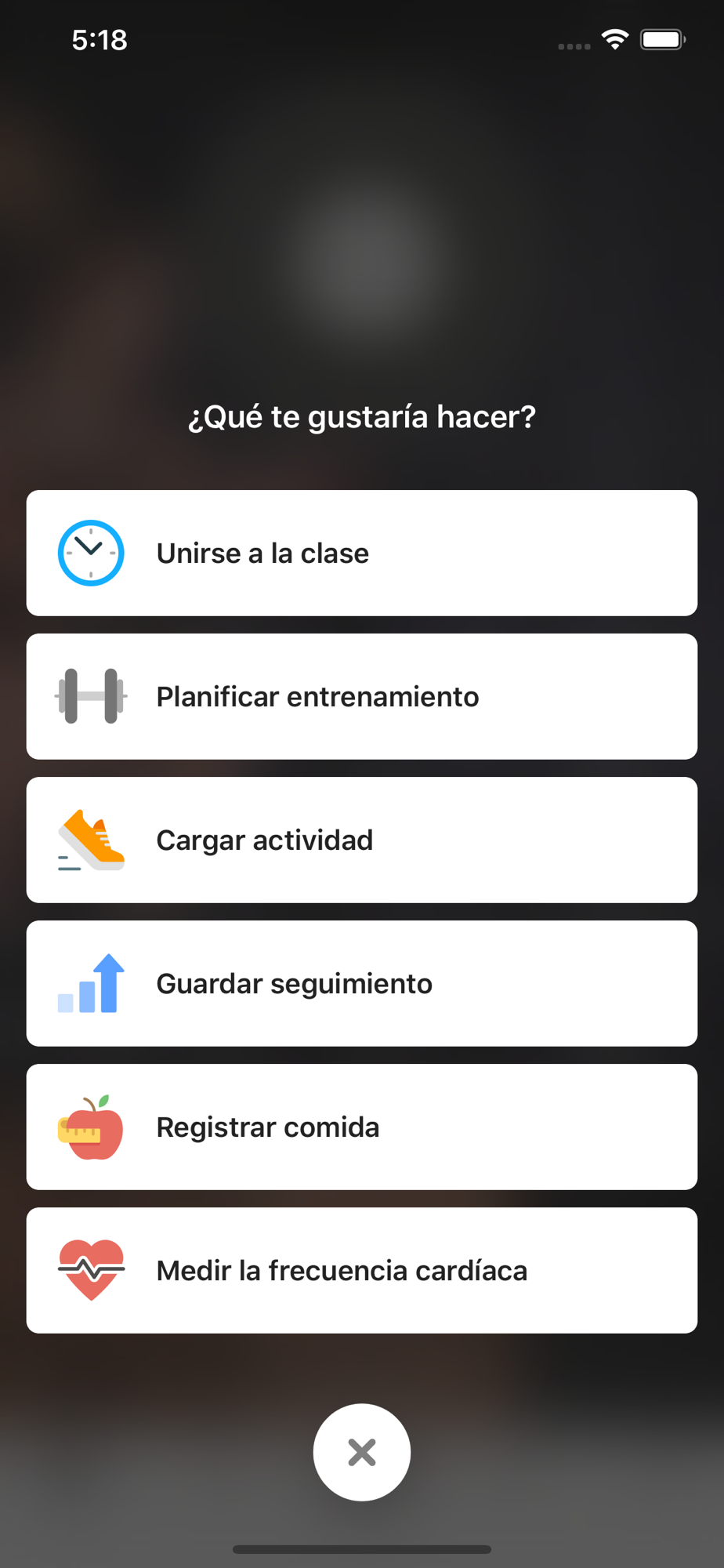Dismiss the menu with the X button
This screenshot has height=1568, width=724.
[362, 1452]
